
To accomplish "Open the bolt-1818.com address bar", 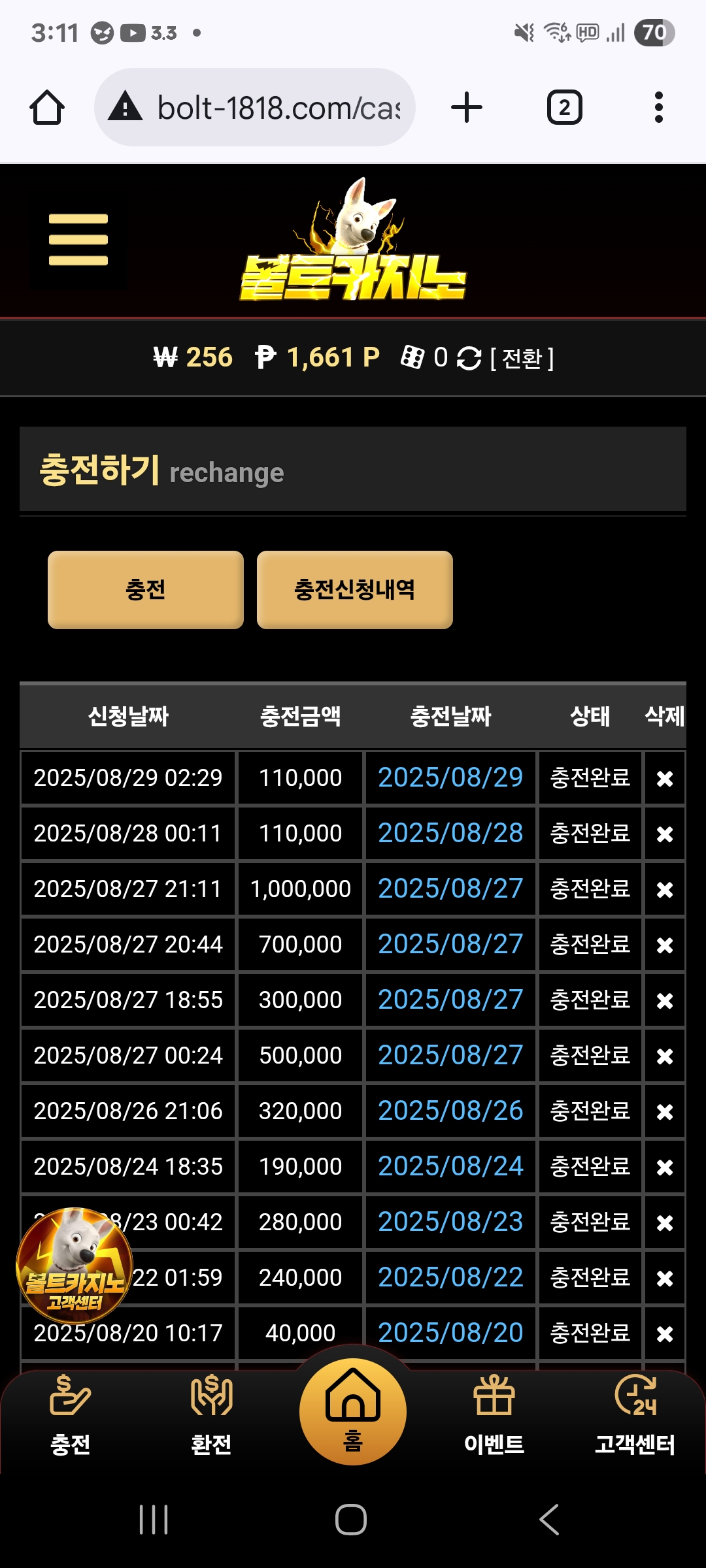I will pyautogui.click(x=255, y=108).
